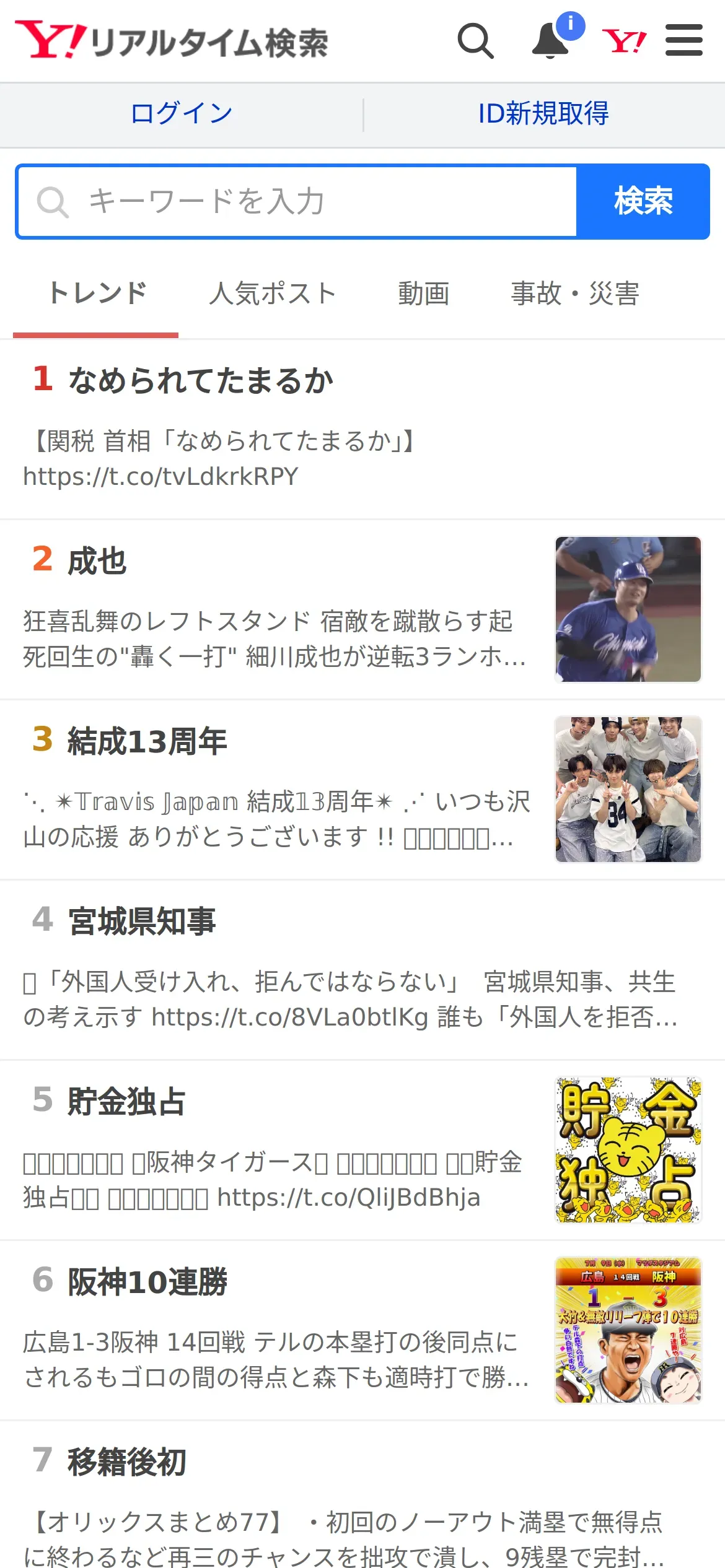This screenshot has width=725, height=1568.
Task: Open trend 4 宮城県知事
Action: point(362,970)
